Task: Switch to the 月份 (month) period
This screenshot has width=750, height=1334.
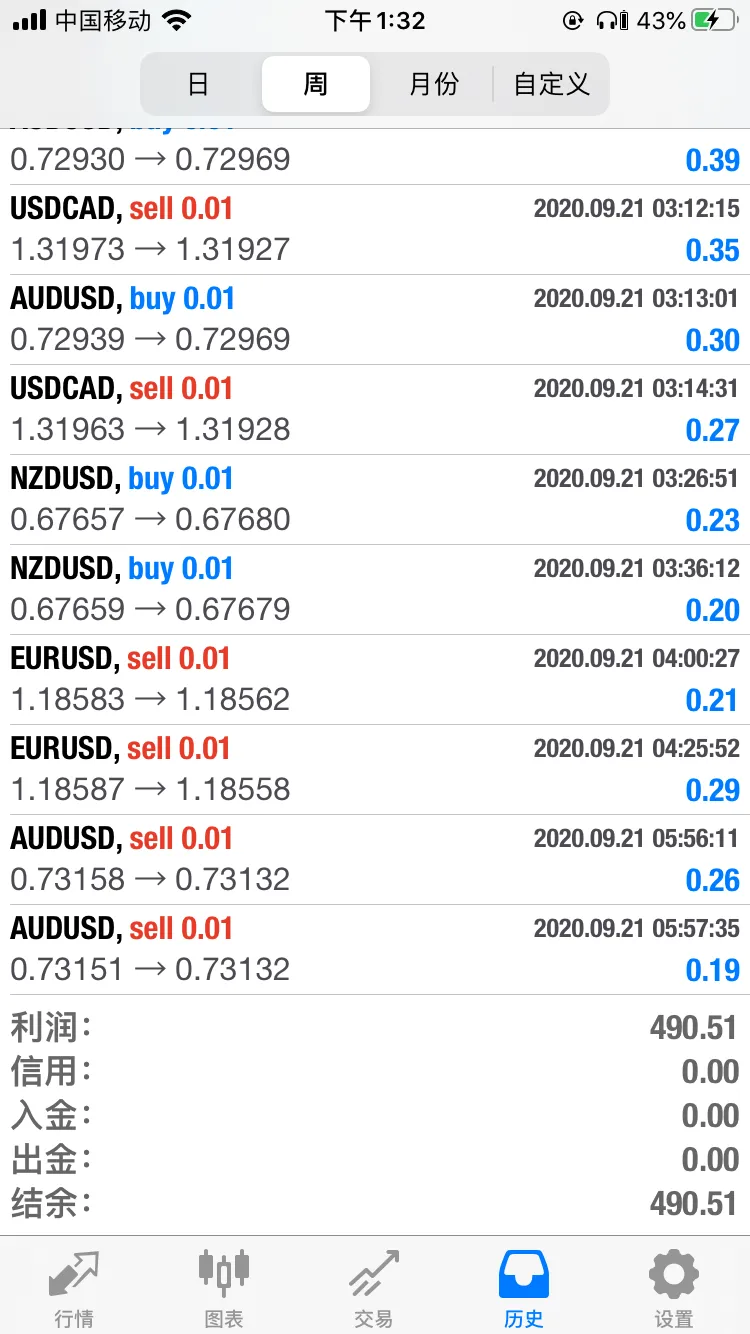Action: click(433, 84)
